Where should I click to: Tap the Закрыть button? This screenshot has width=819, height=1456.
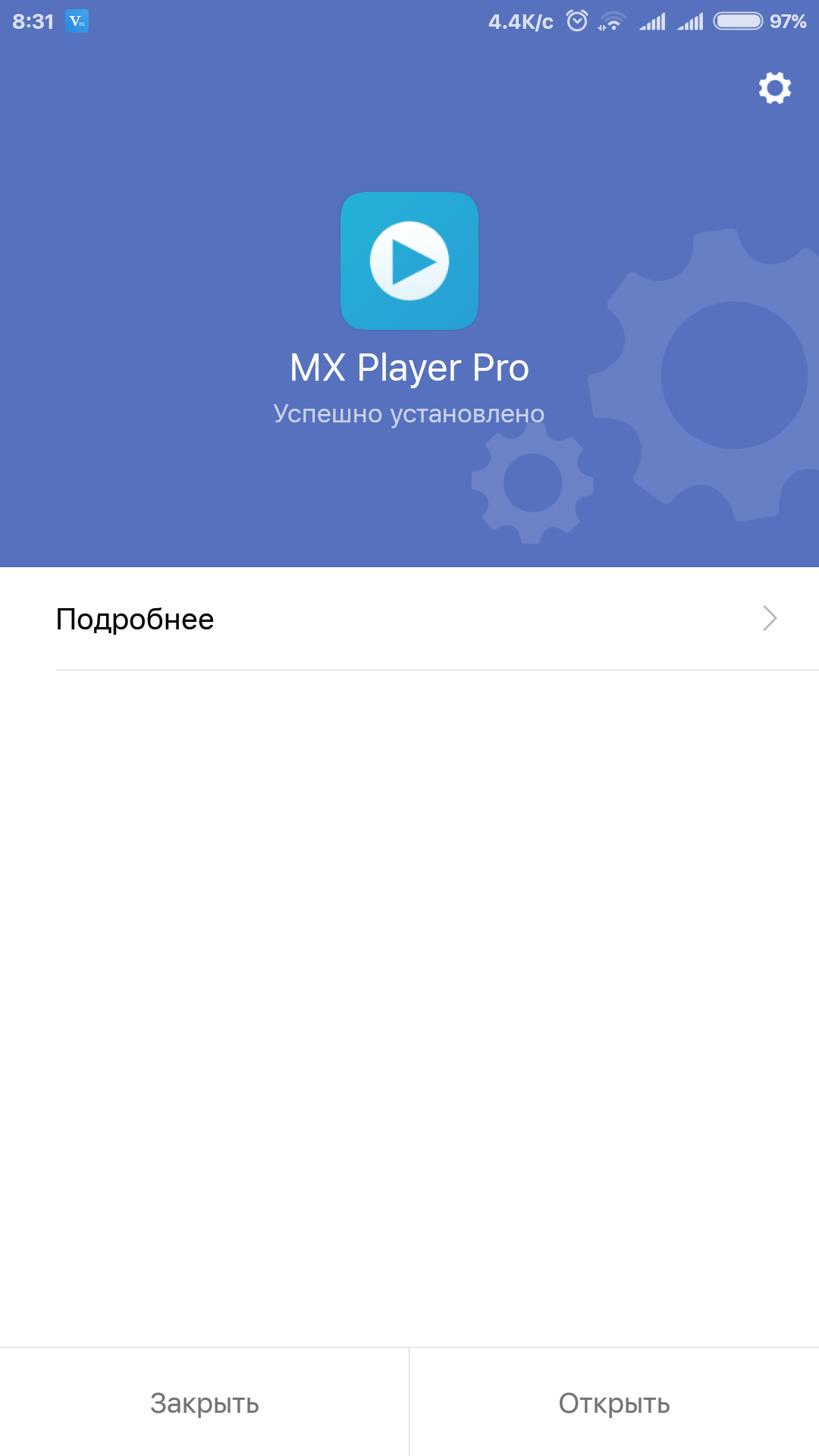pyautogui.click(x=204, y=1402)
